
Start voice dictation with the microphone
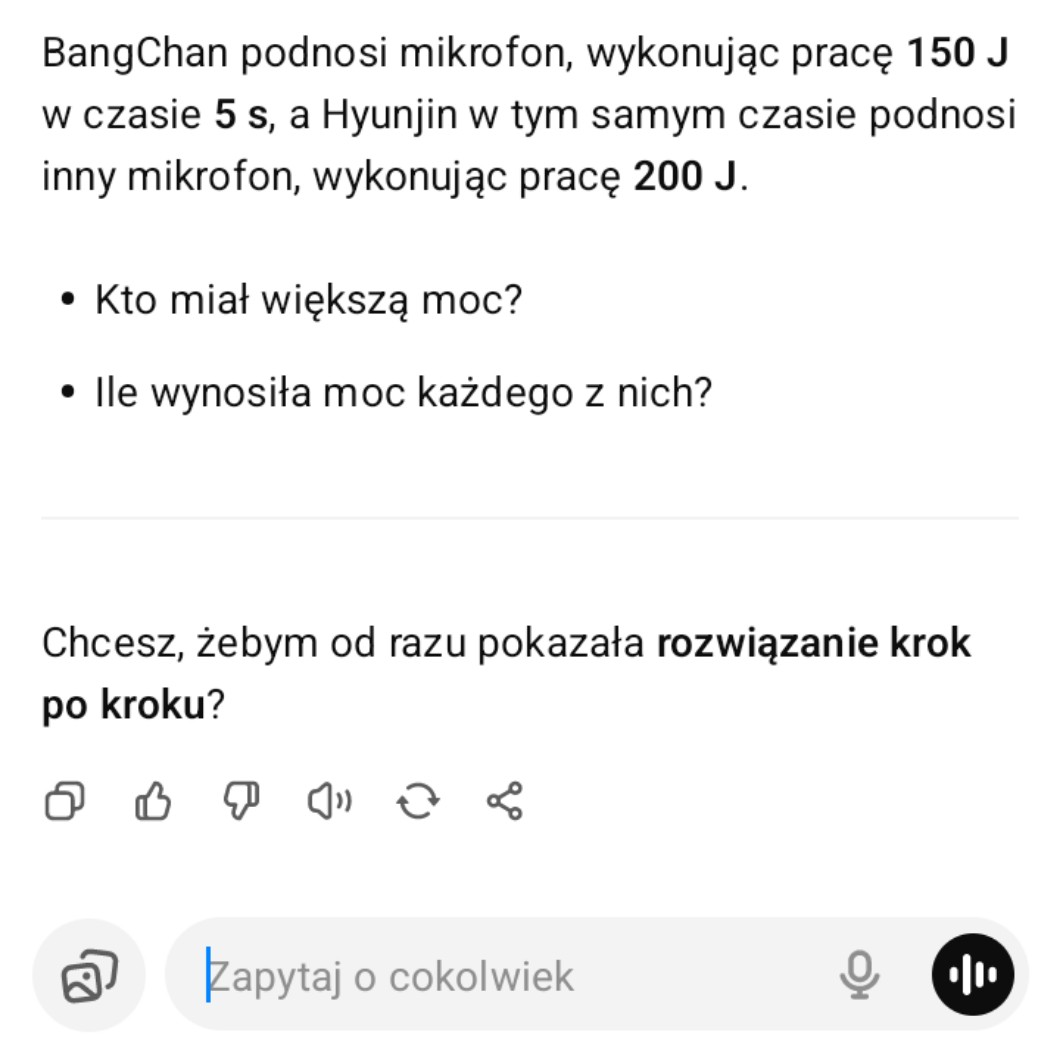[x=859, y=975]
